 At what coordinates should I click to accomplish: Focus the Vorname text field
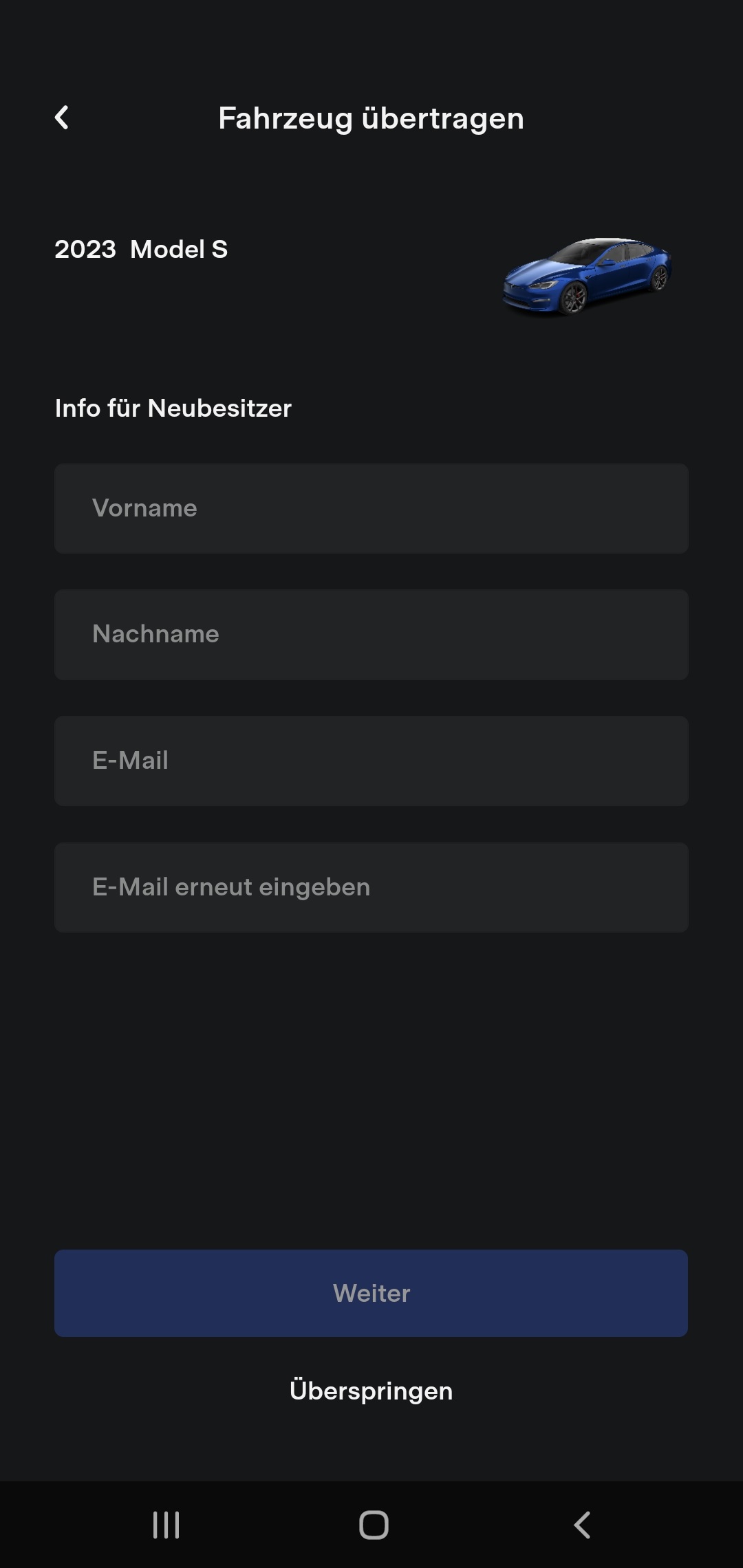pyautogui.click(x=371, y=508)
